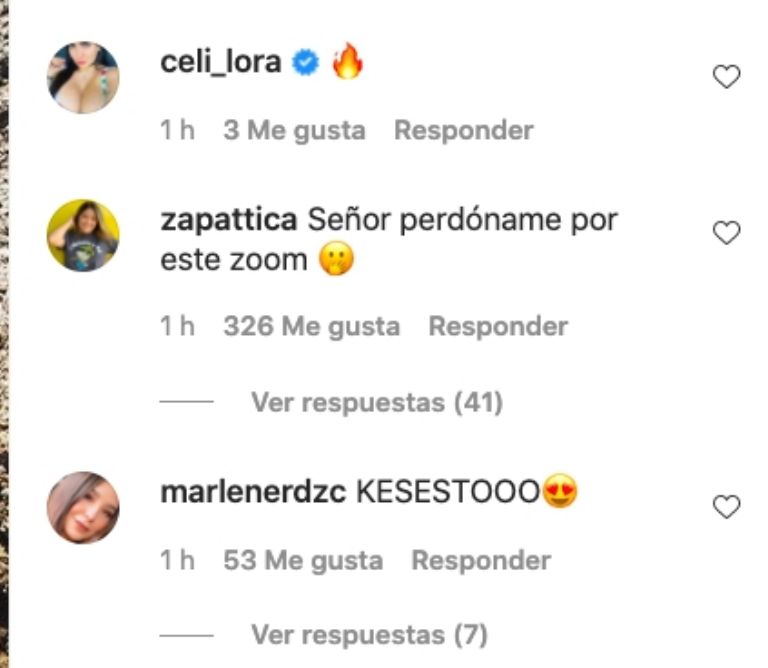Open zapattica username link

tap(227, 220)
